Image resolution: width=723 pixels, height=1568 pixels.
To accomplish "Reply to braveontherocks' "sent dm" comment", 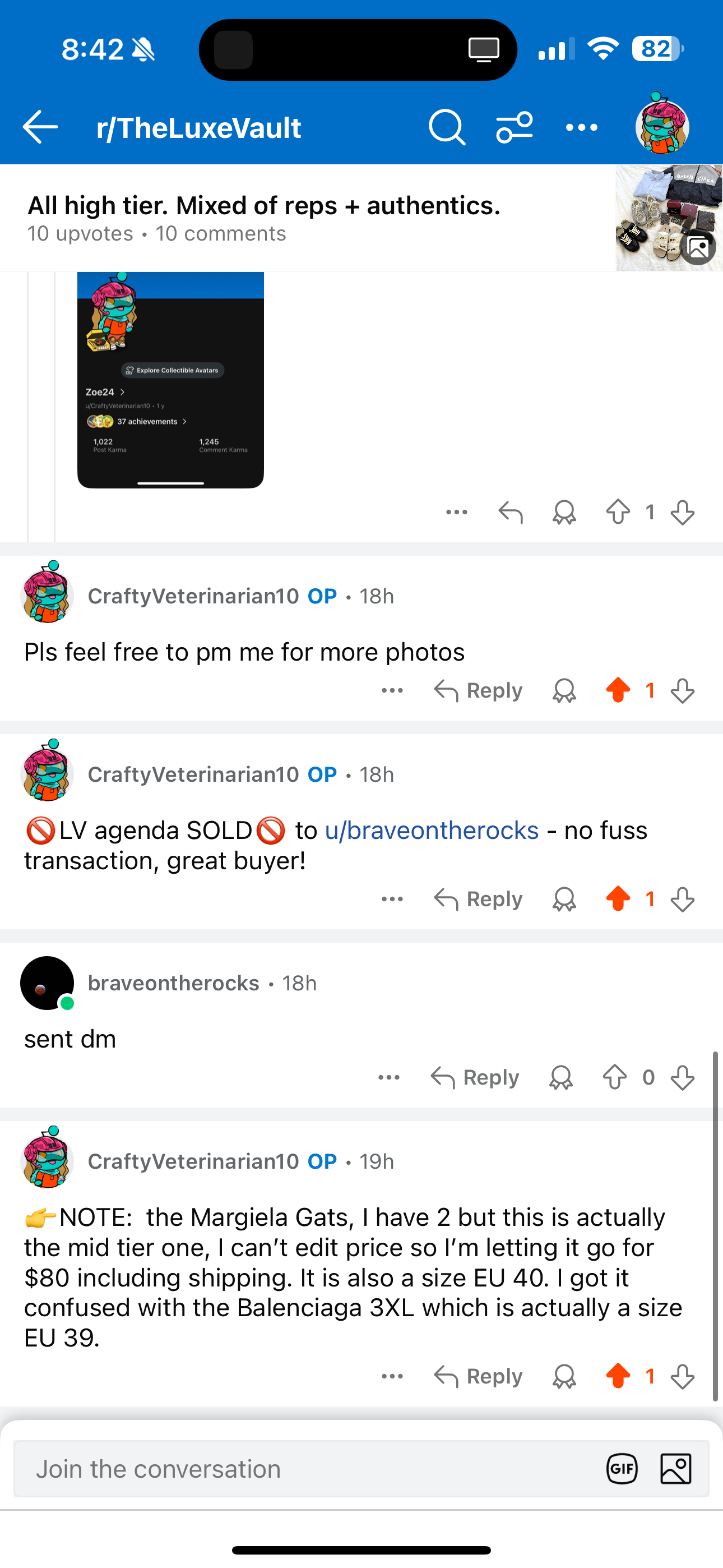I will pos(475,1077).
